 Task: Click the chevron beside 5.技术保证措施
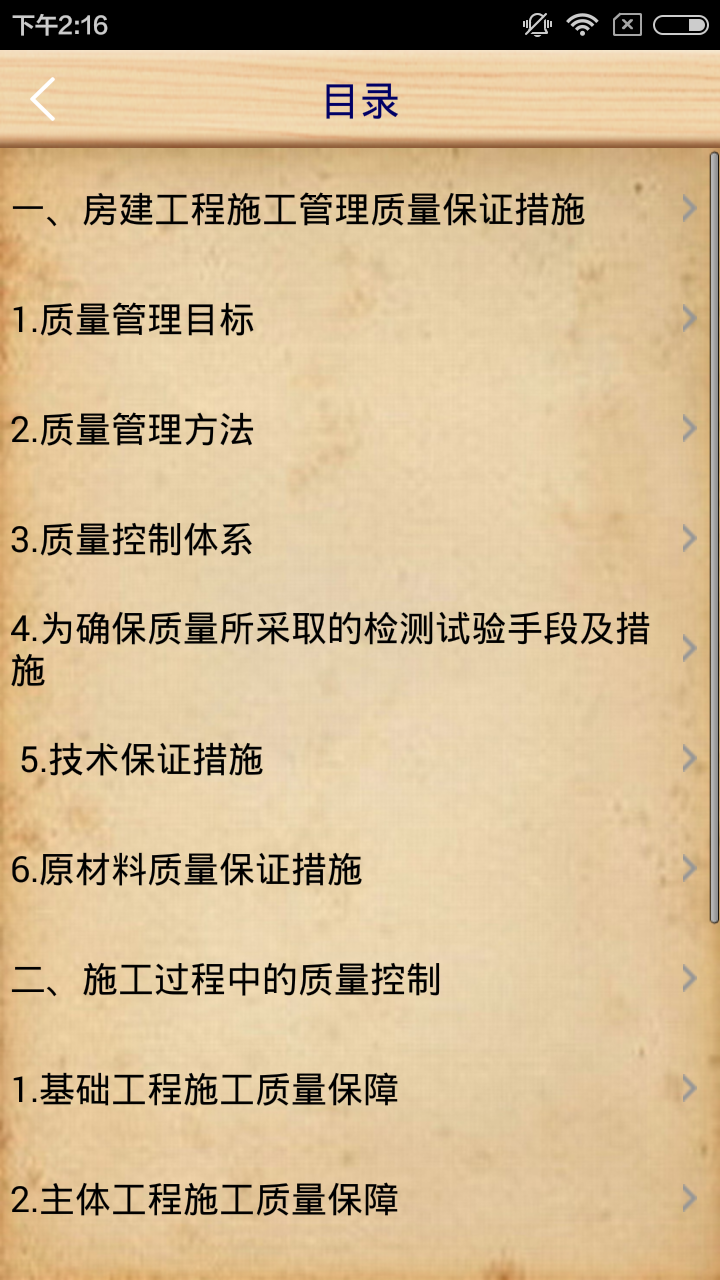pos(689,759)
